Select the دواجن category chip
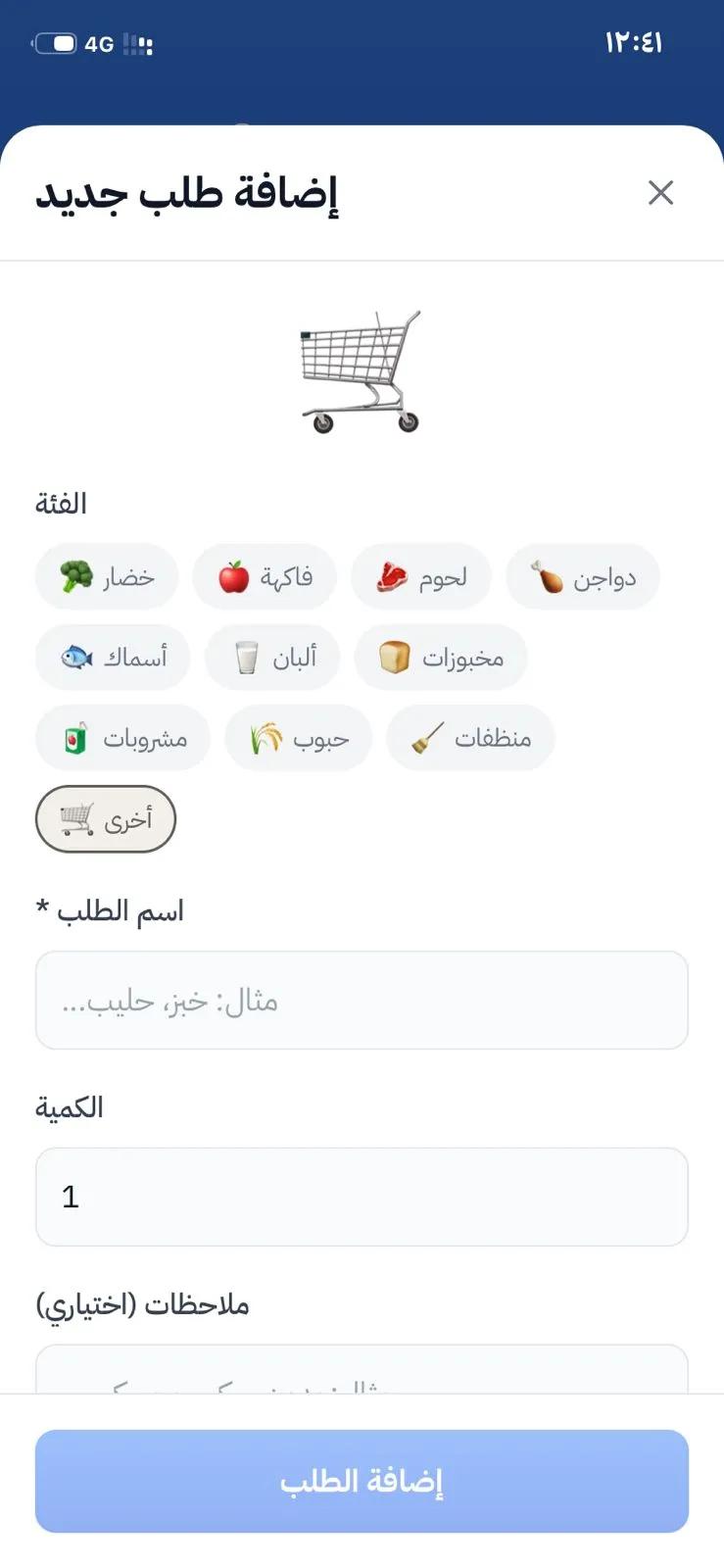The width and height of the screenshot is (724, 1568). pyautogui.click(x=582, y=576)
